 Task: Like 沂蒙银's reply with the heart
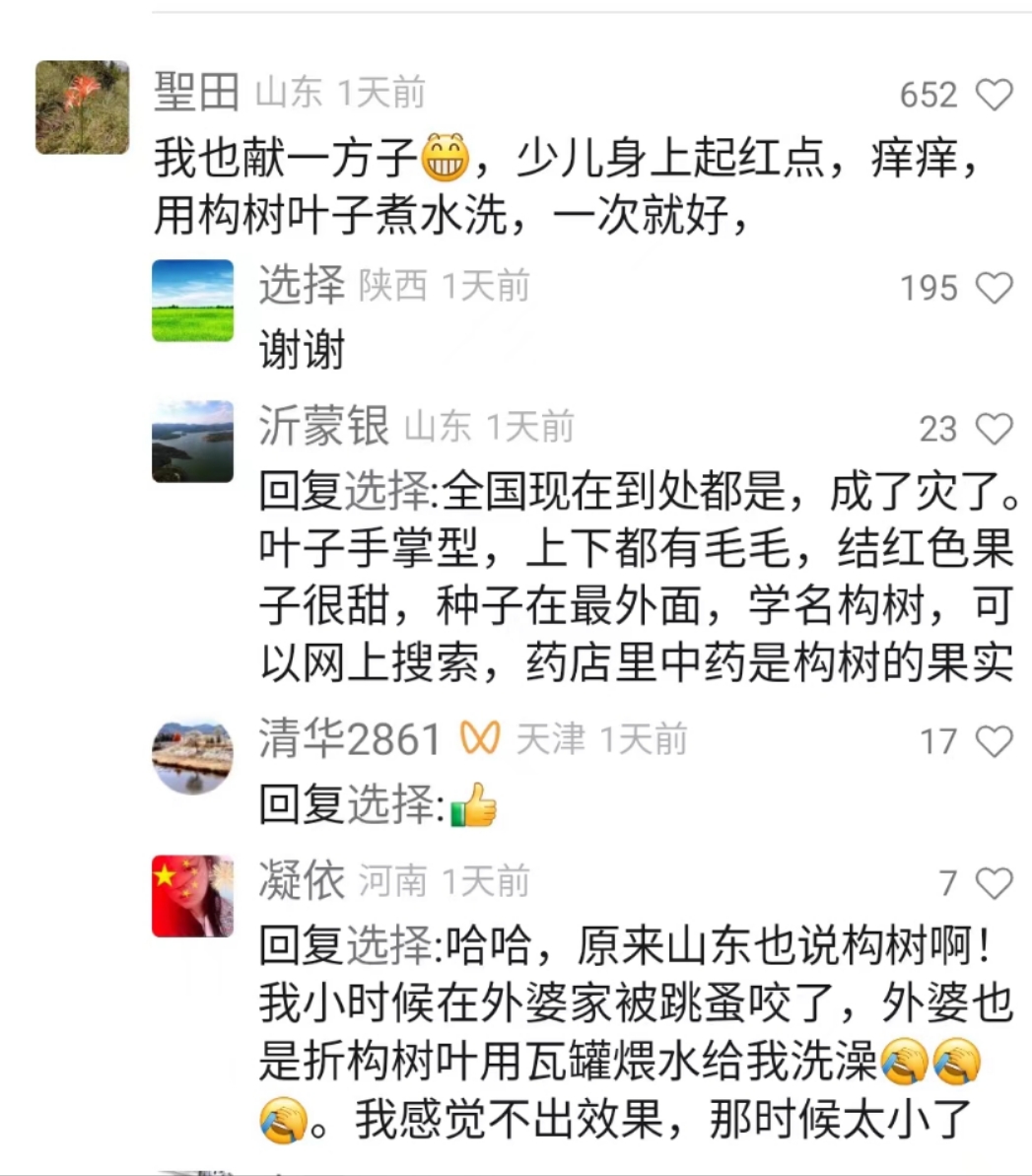click(997, 428)
